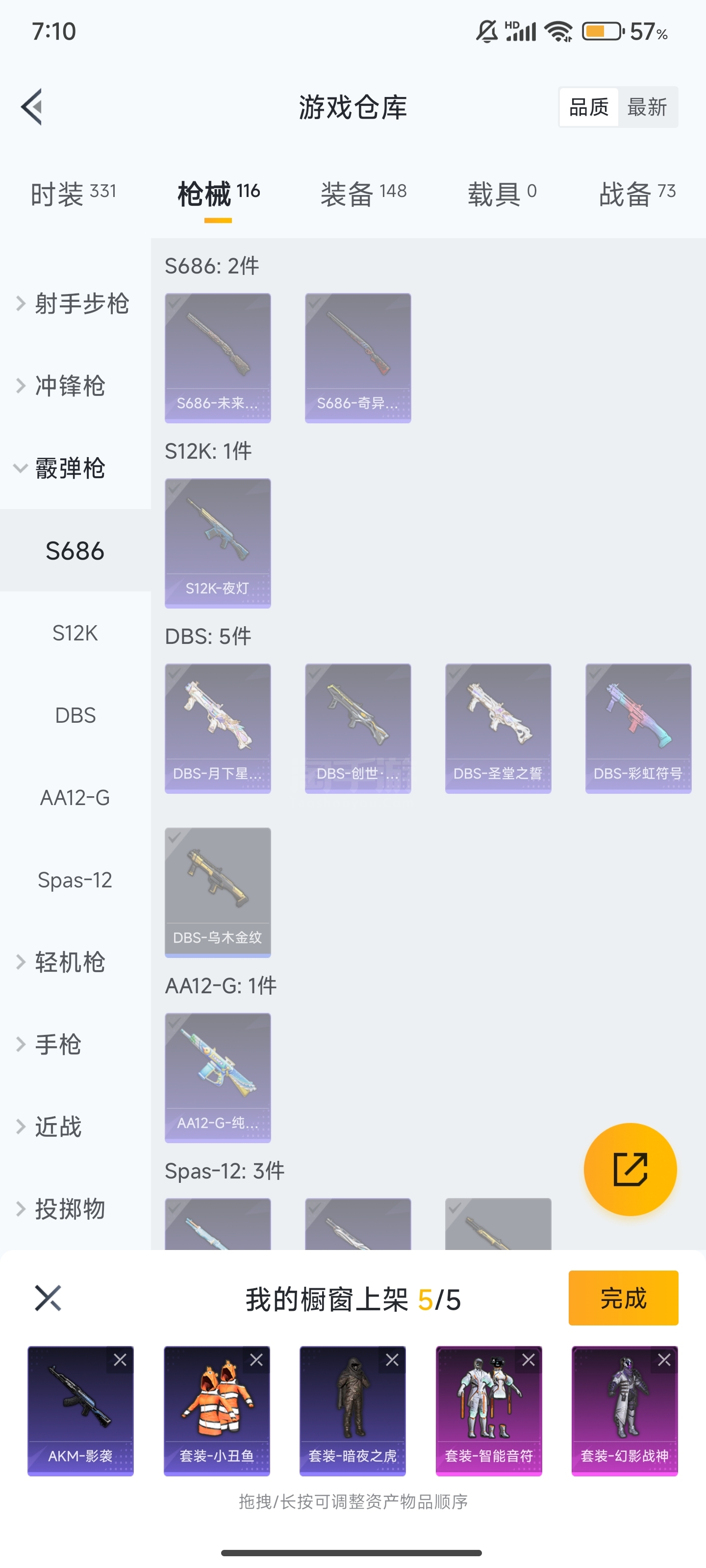Switch to the 装备 tab
The height and width of the screenshot is (1568, 706).
363,194
